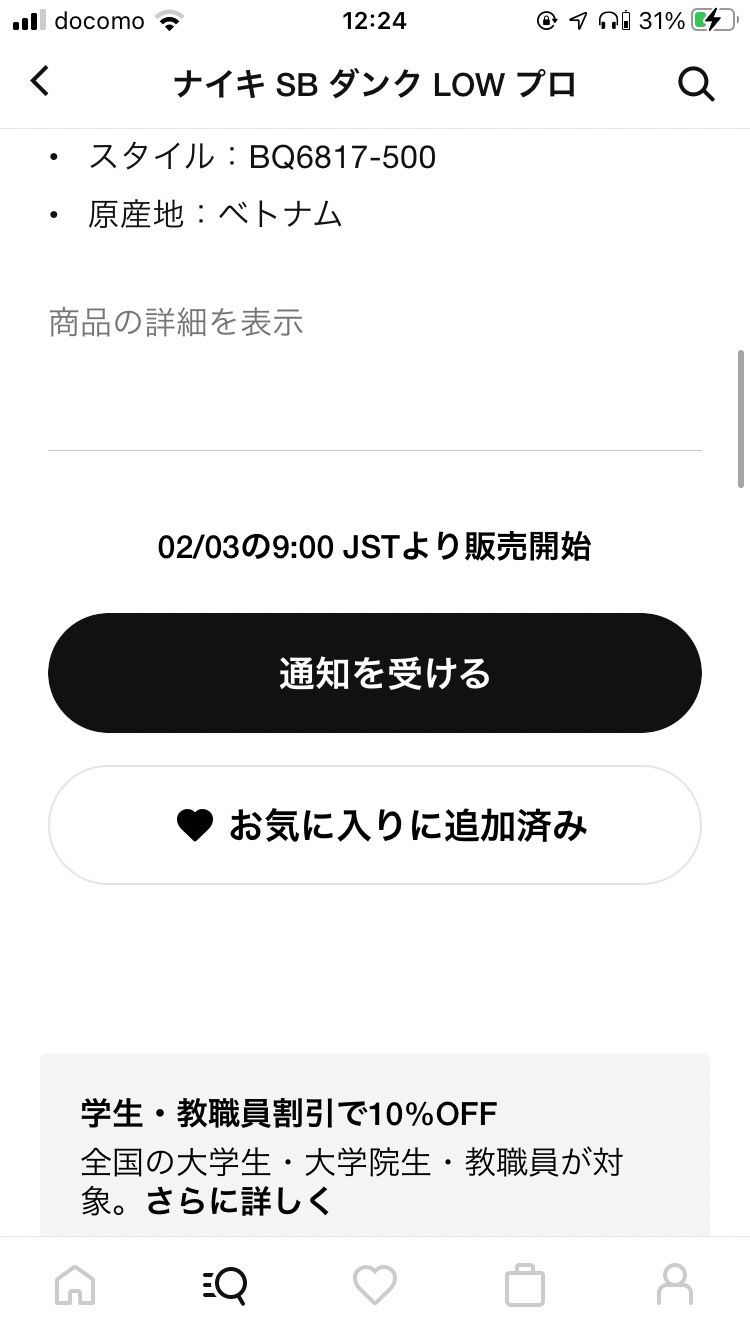Tap the search magnifier at top right
This screenshot has height=1334, width=750.
[x=696, y=84]
